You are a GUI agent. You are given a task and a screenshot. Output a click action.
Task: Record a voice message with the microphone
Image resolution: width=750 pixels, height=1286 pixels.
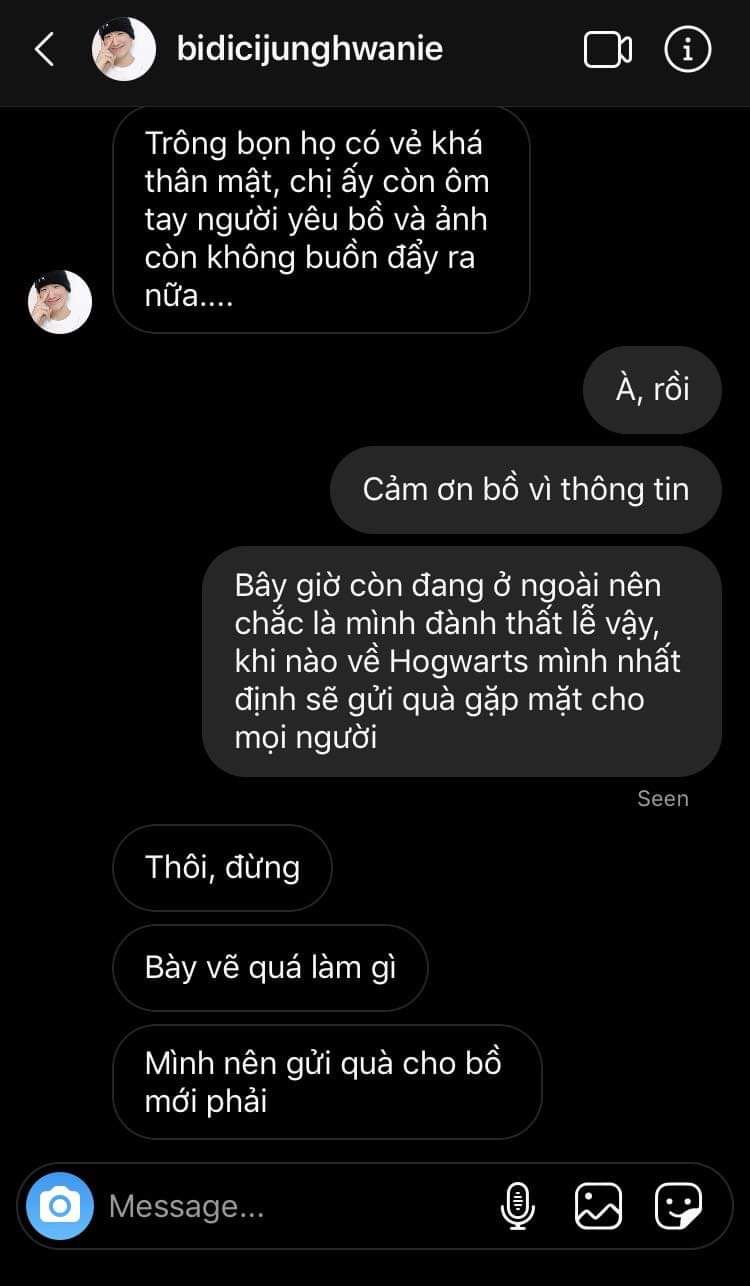coord(517,1206)
